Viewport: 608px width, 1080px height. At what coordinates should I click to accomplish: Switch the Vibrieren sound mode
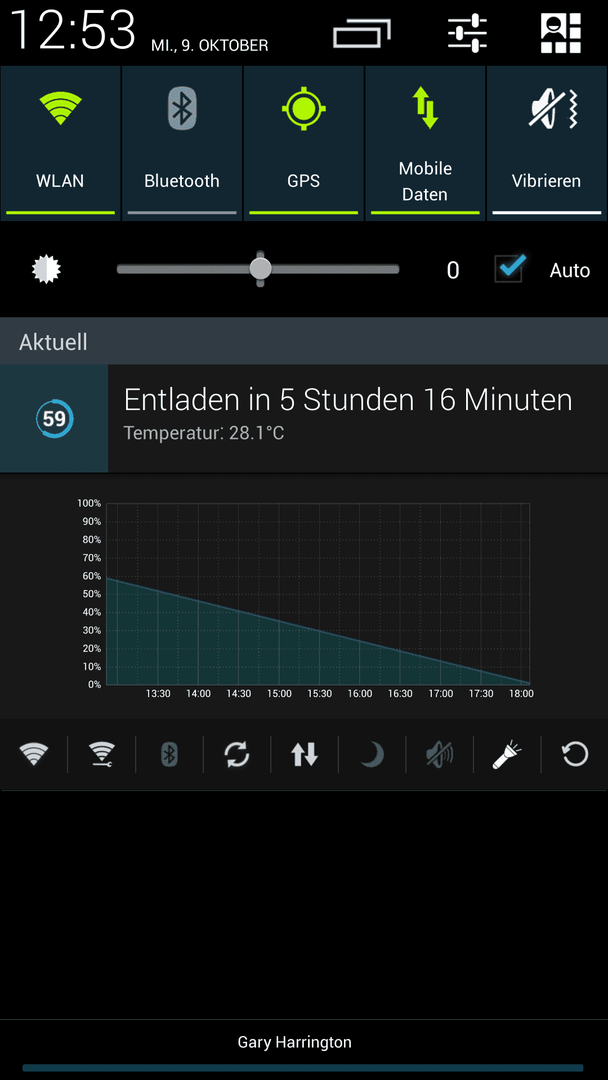coord(547,143)
